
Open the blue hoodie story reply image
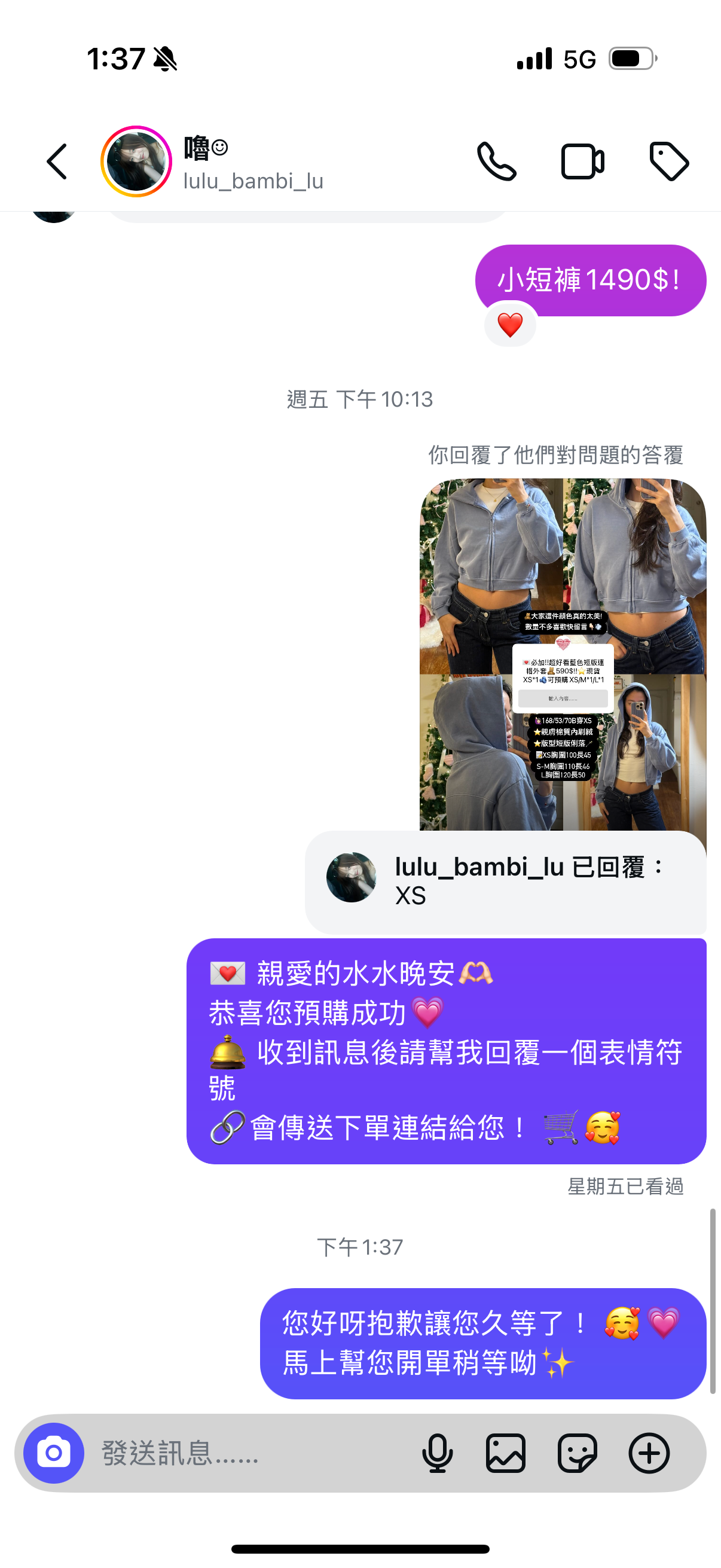point(562,654)
